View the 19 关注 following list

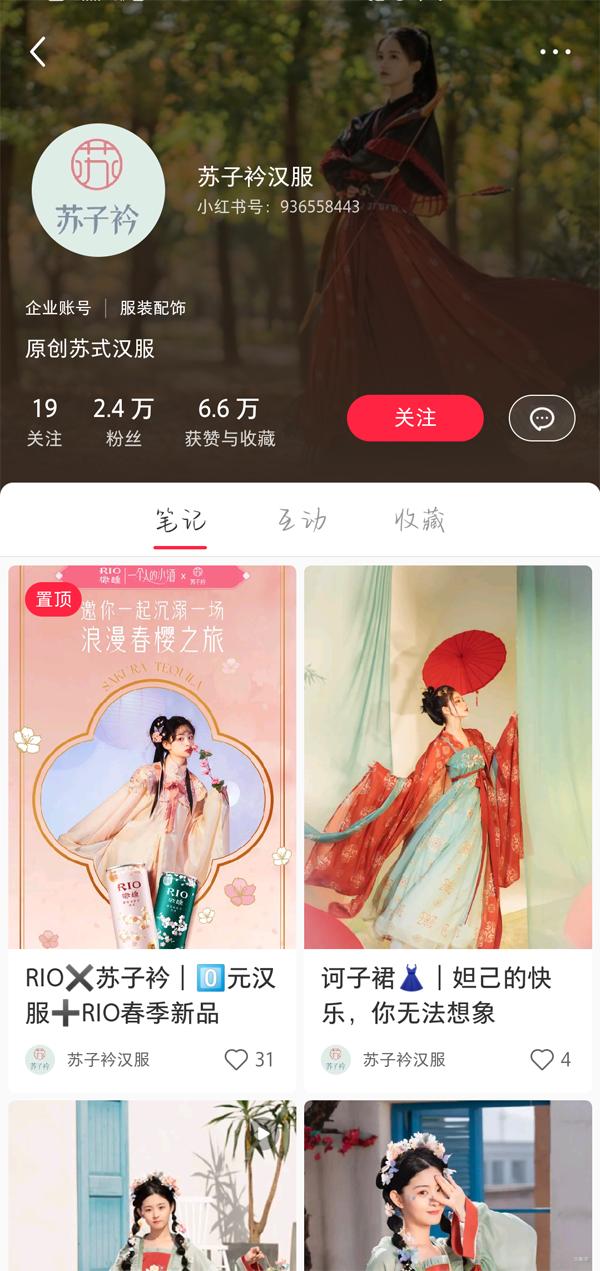44,421
